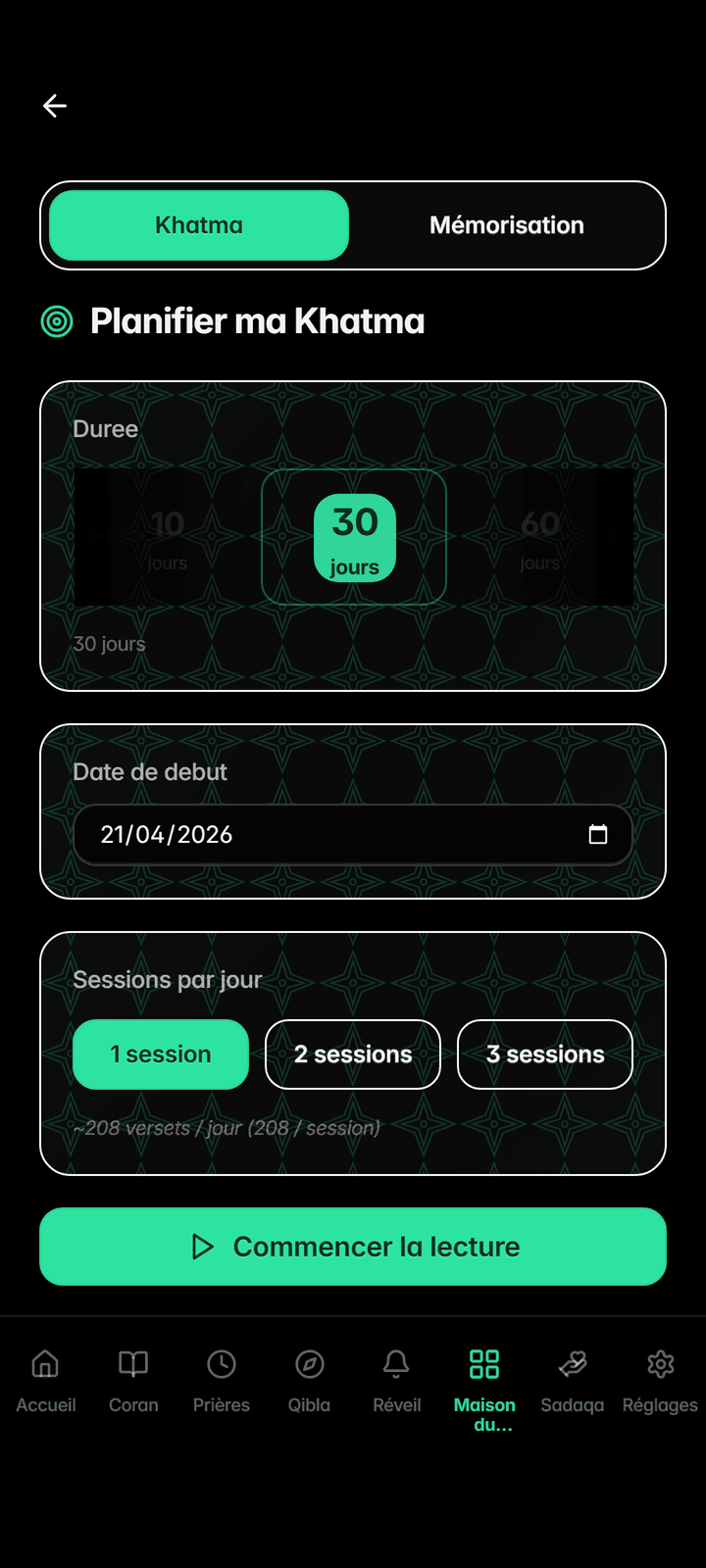Select the 30 jours duration
This screenshot has width=706, height=1568.
[x=354, y=537]
